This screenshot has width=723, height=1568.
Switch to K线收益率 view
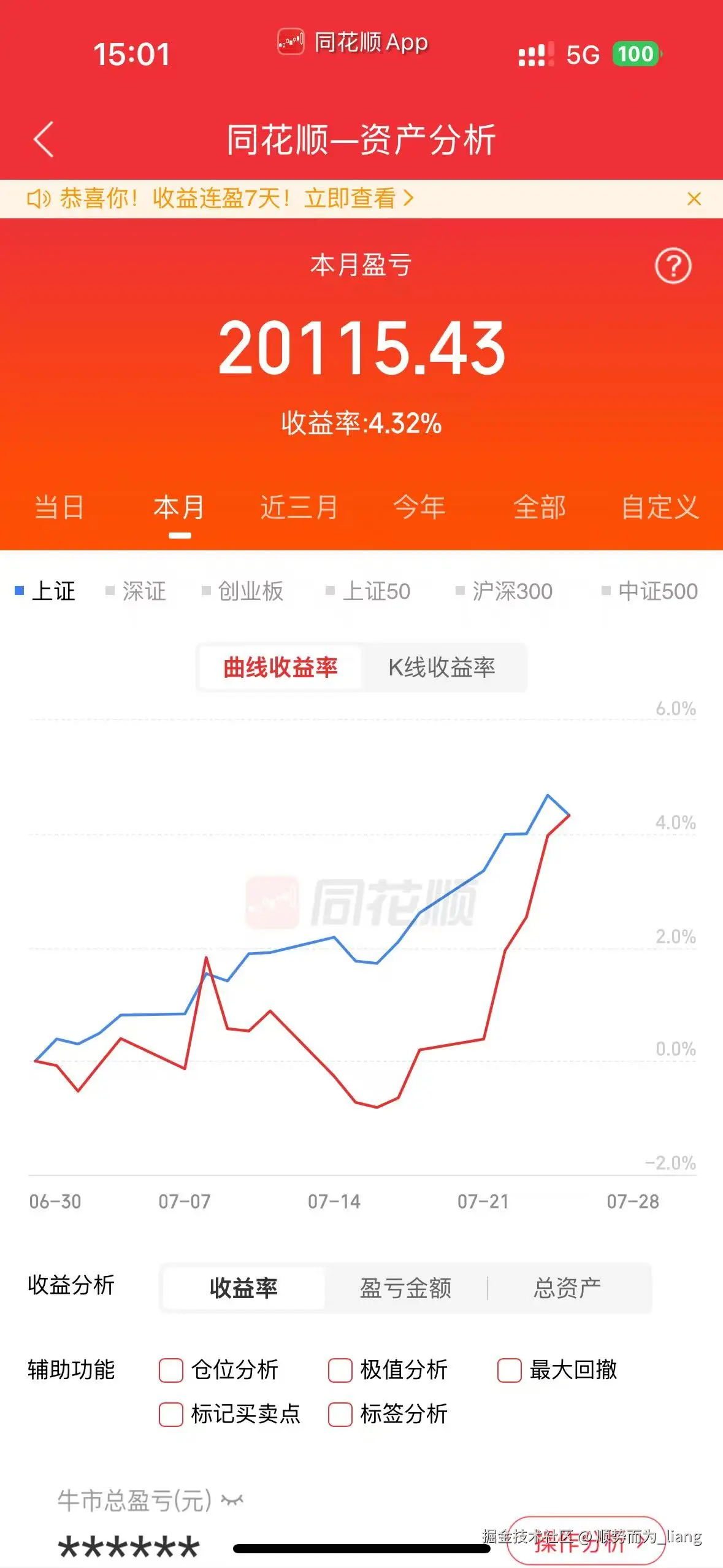tap(444, 668)
